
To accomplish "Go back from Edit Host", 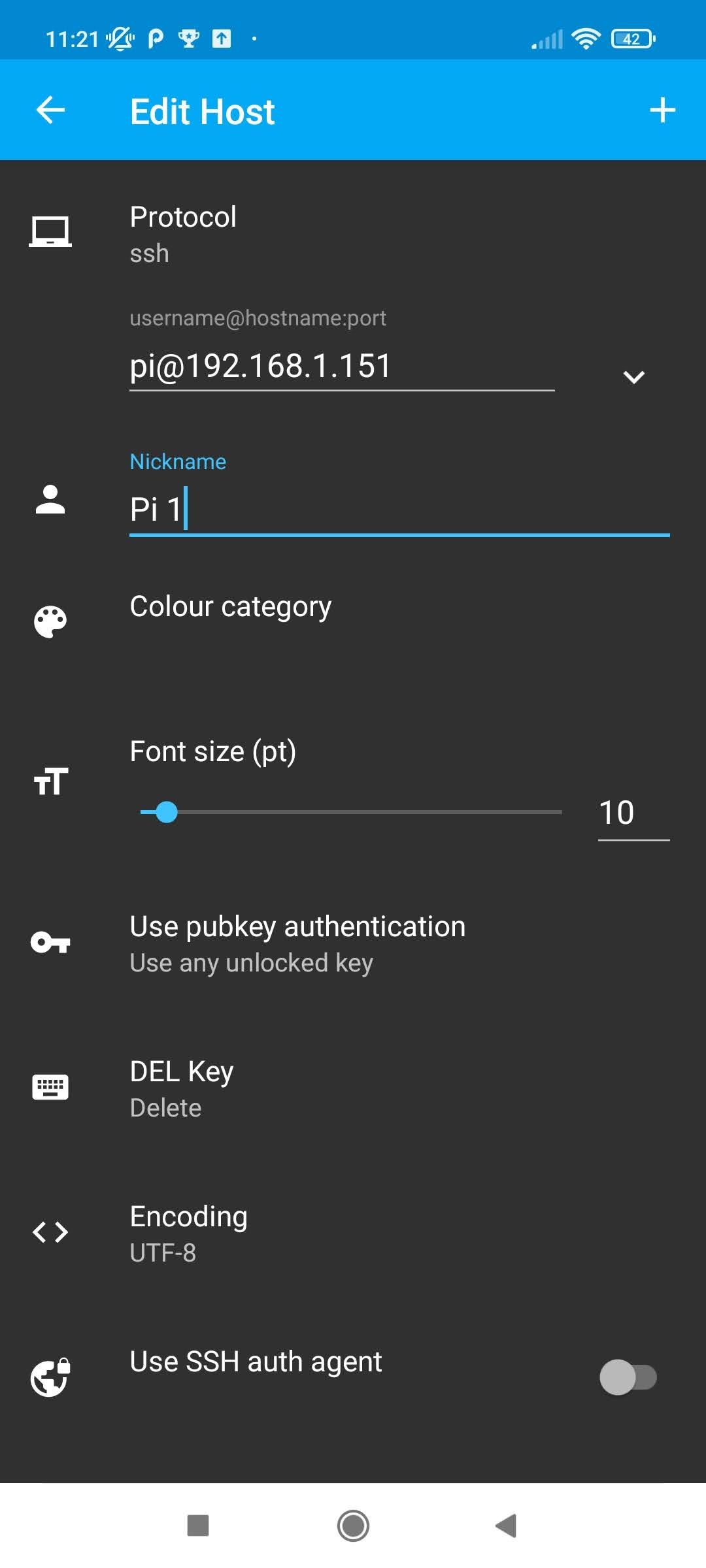I will (50, 110).
